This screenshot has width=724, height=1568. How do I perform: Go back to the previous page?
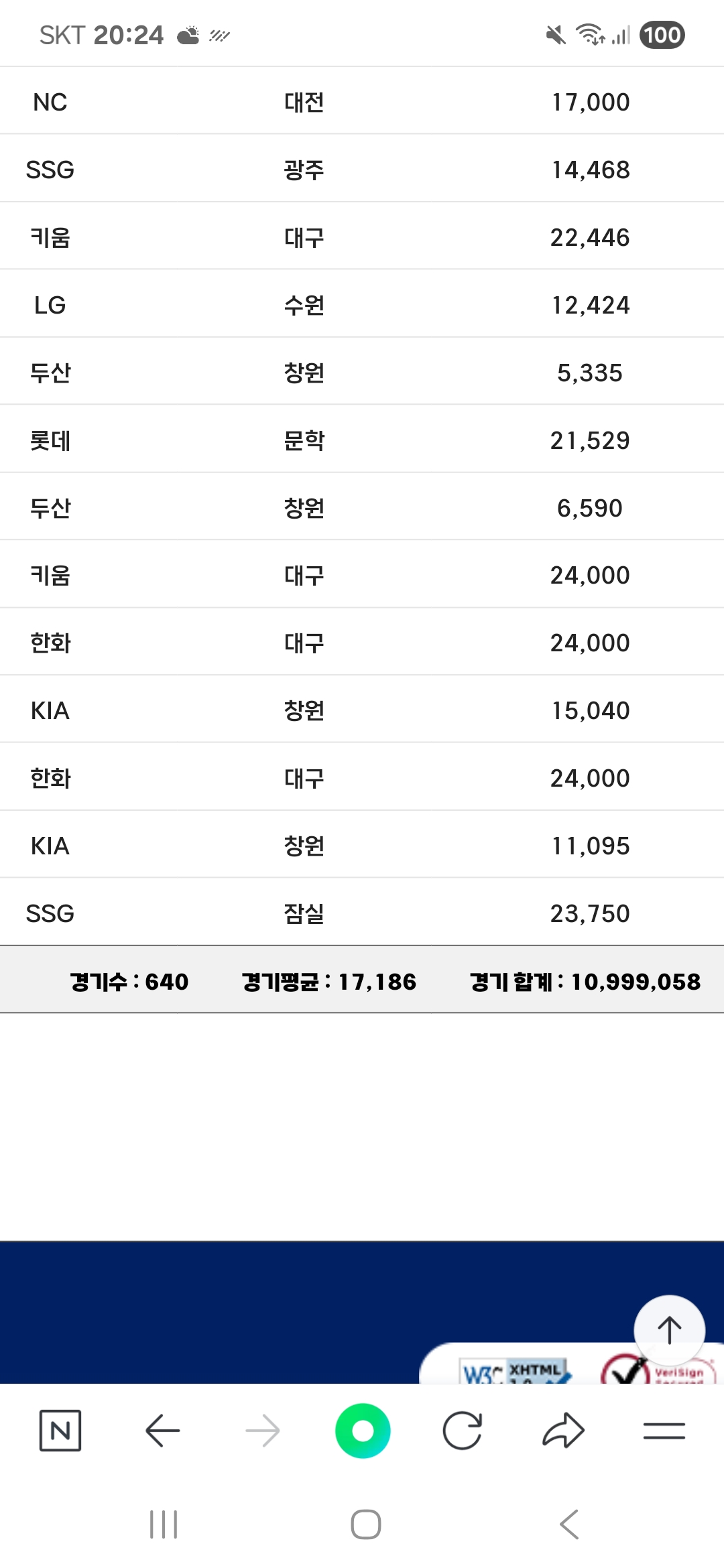pos(162,1431)
